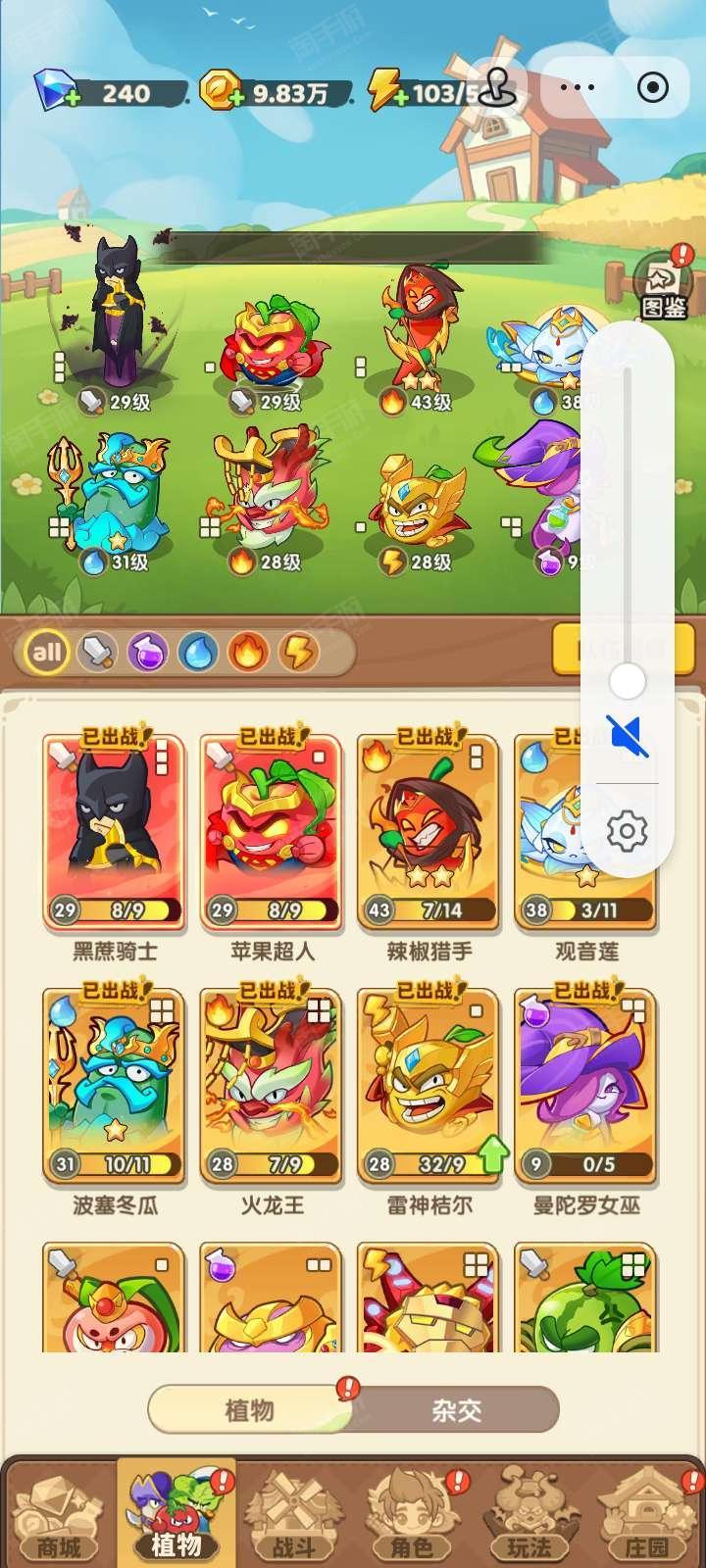Open the 图鉴 collection book
The width and height of the screenshot is (706, 1568).
point(664,286)
